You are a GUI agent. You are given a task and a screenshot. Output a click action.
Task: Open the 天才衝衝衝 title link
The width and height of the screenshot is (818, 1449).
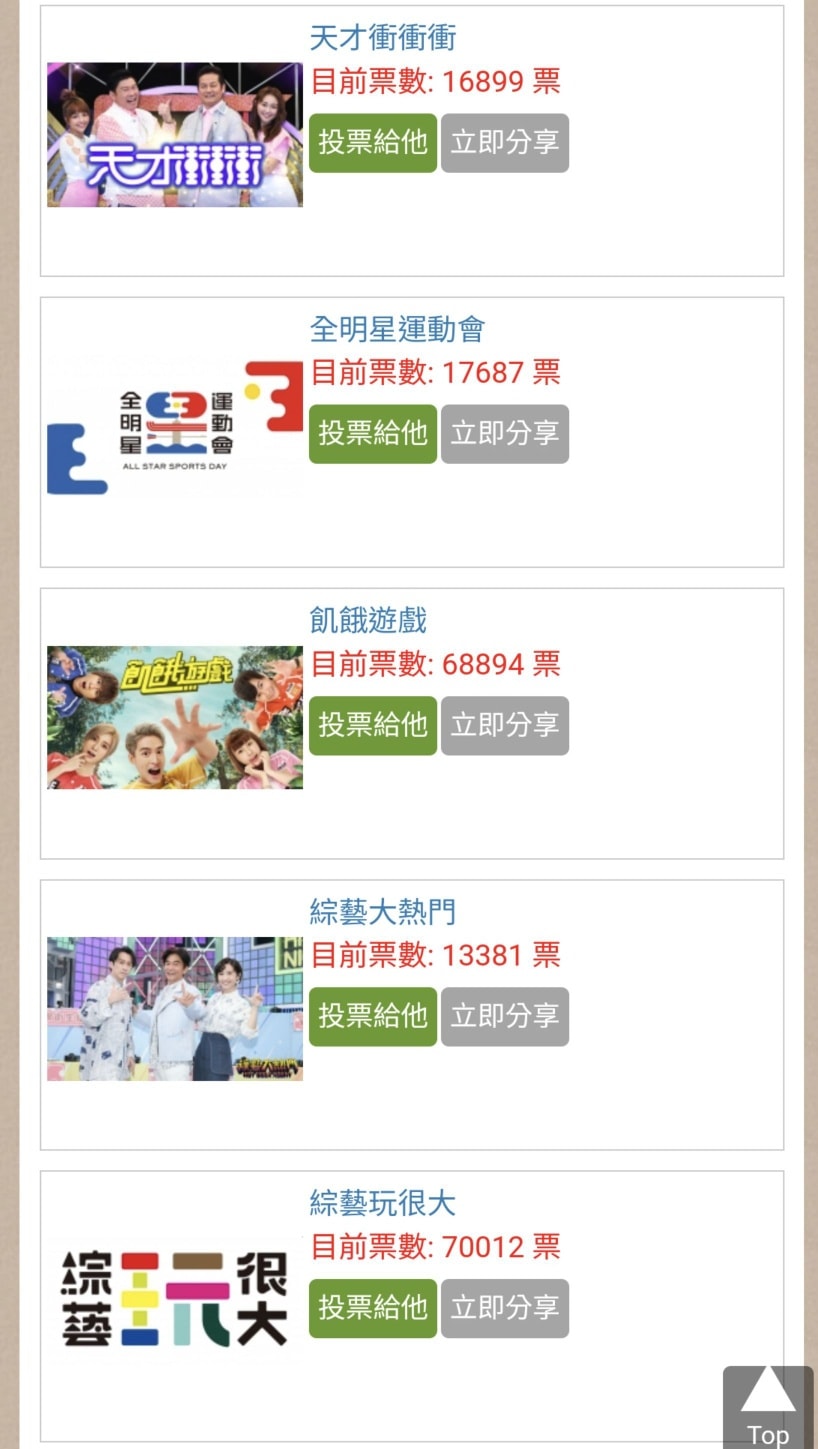pyautogui.click(x=382, y=38)
